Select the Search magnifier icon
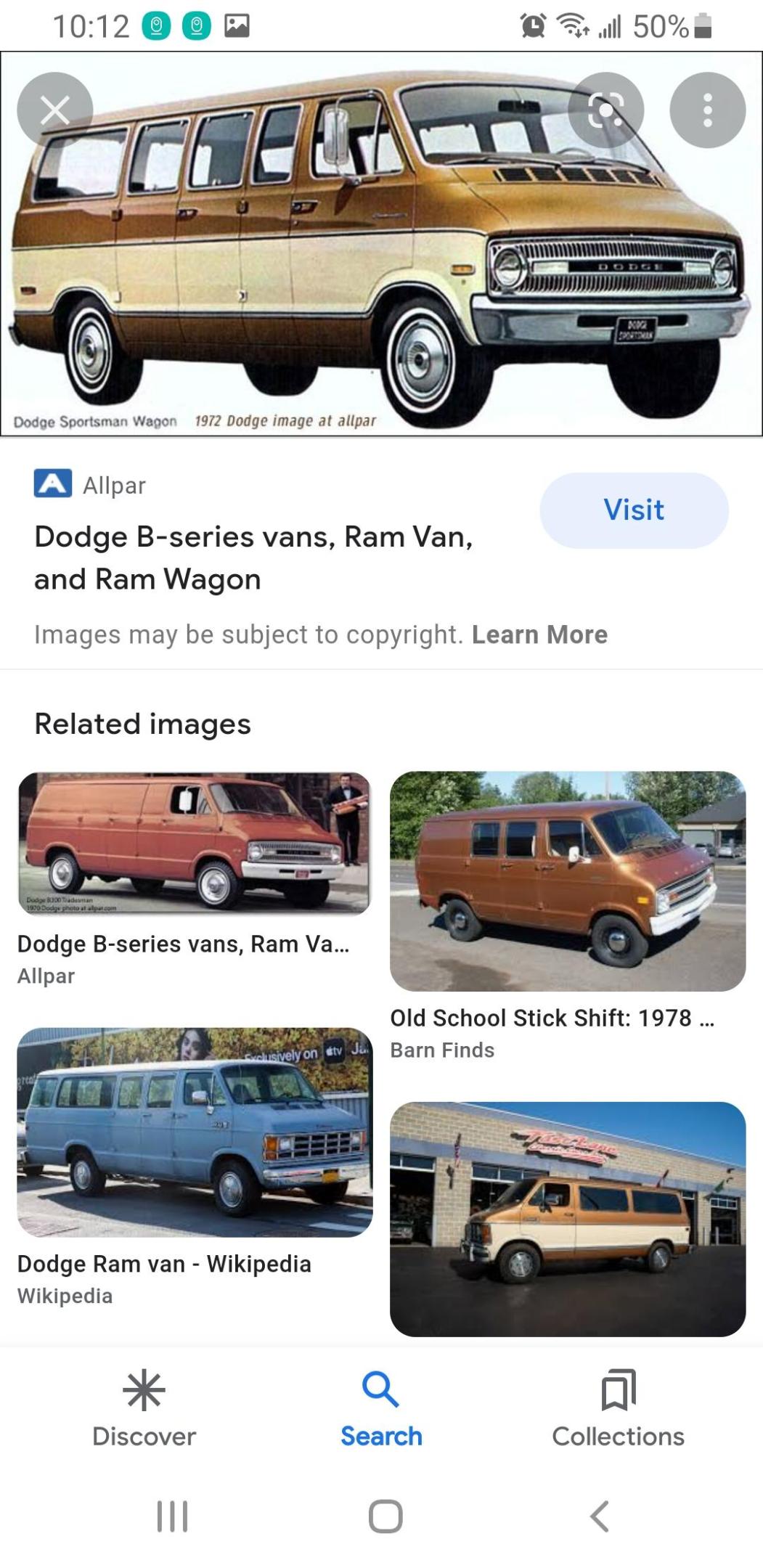 coord(380,1389)
